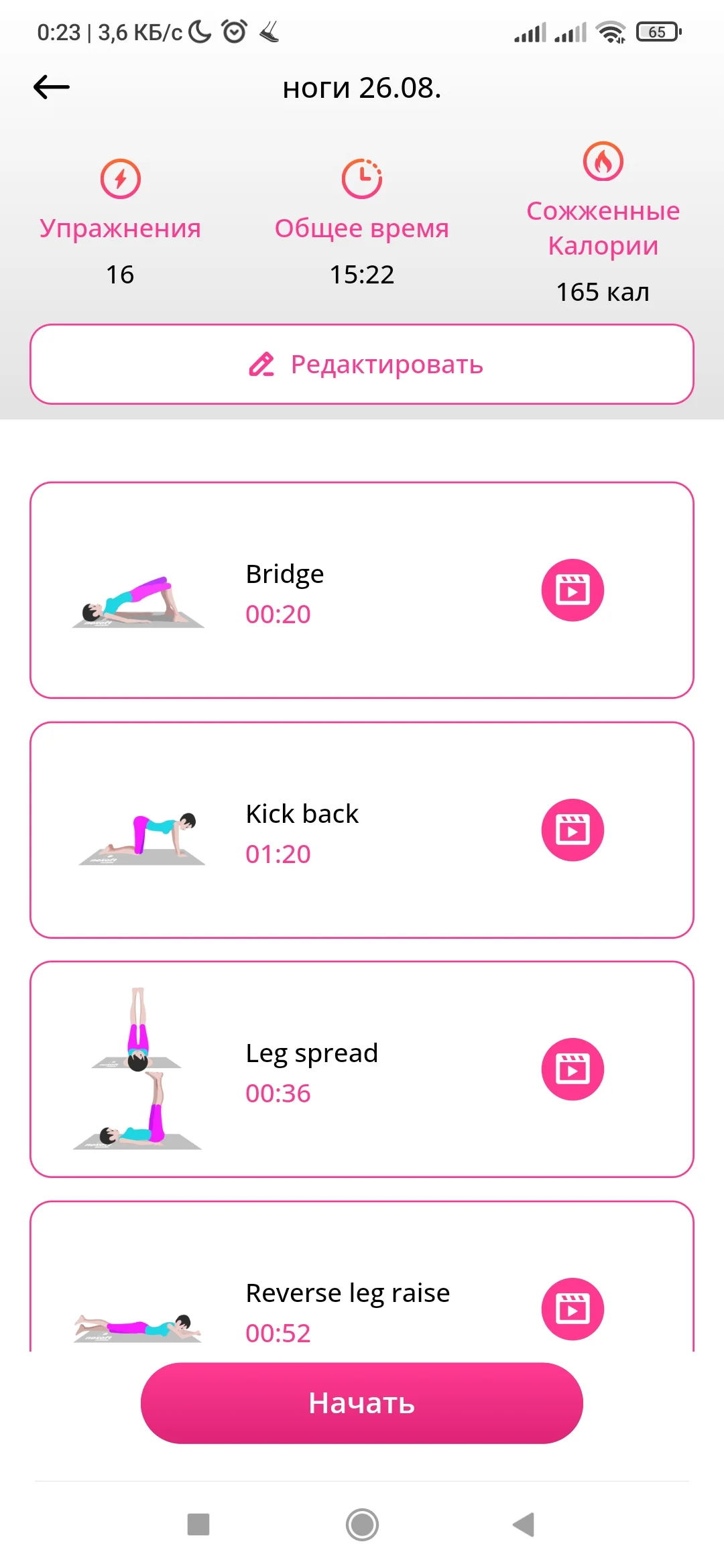Watch the Kick back video
Image resolution: width=724 pixels, height=1568 pixels.
pyautogui.click(x=572, y=830)
